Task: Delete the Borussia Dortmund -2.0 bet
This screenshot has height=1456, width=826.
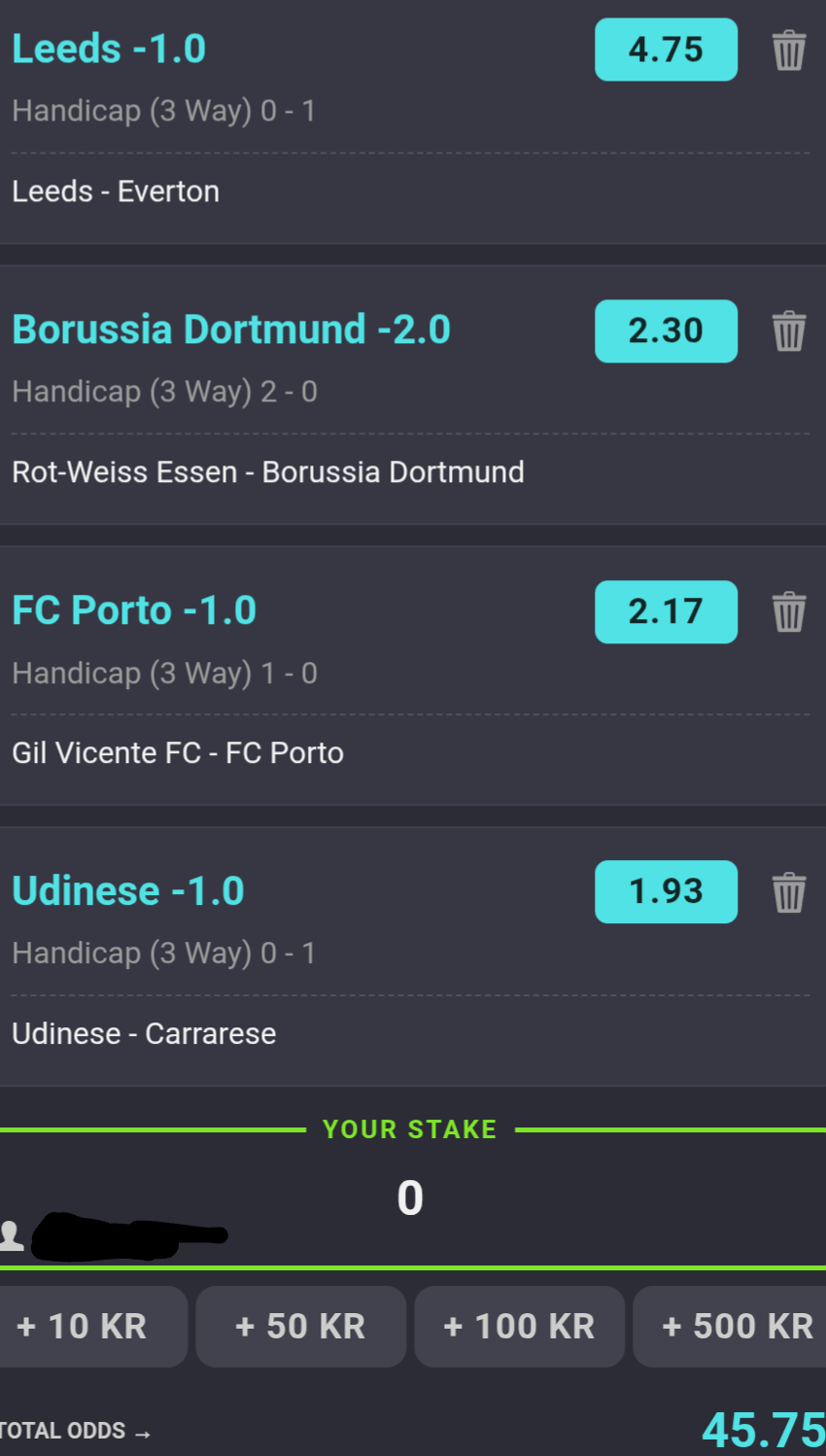Action: (788, 330)
